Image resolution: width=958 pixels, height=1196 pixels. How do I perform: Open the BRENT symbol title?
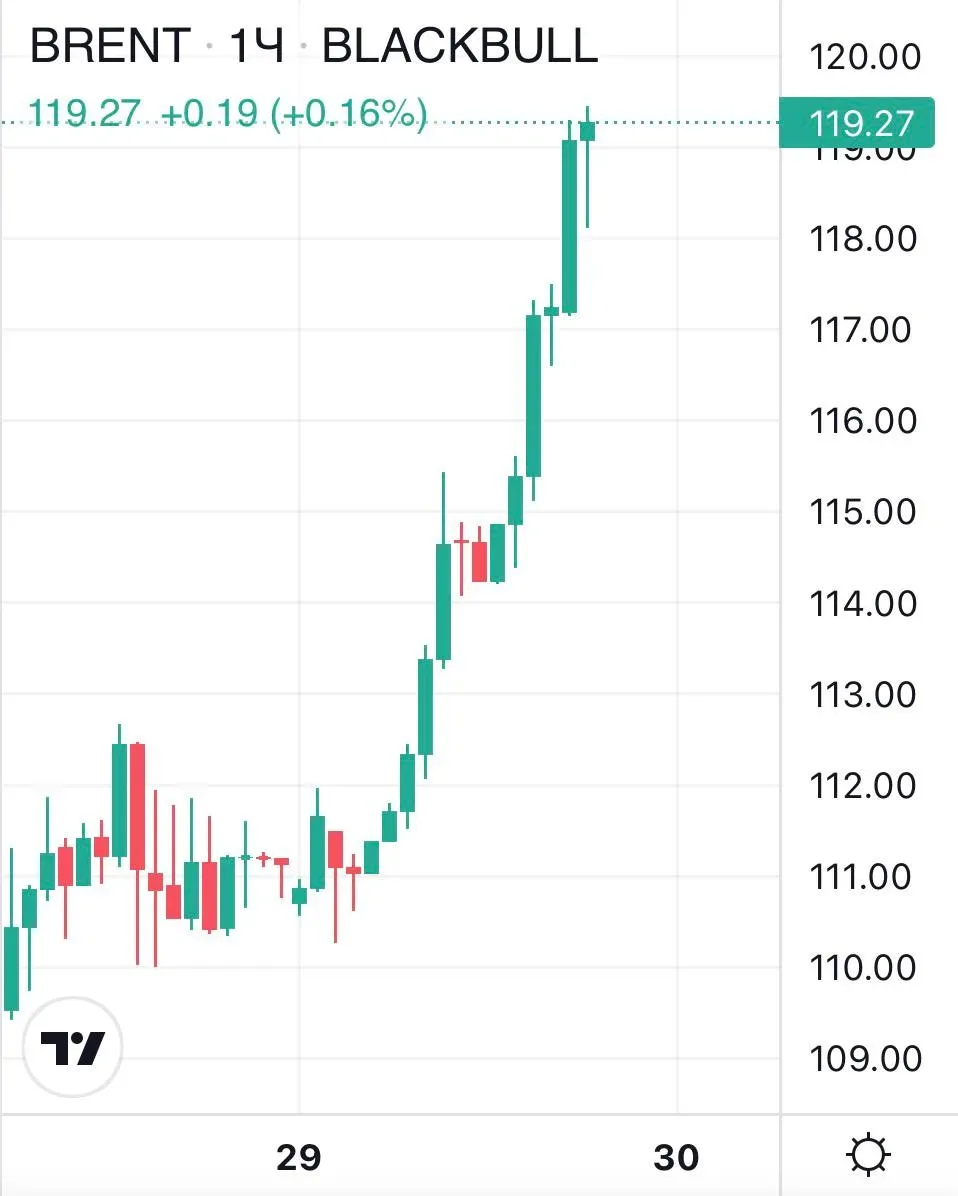pos(110,46)
